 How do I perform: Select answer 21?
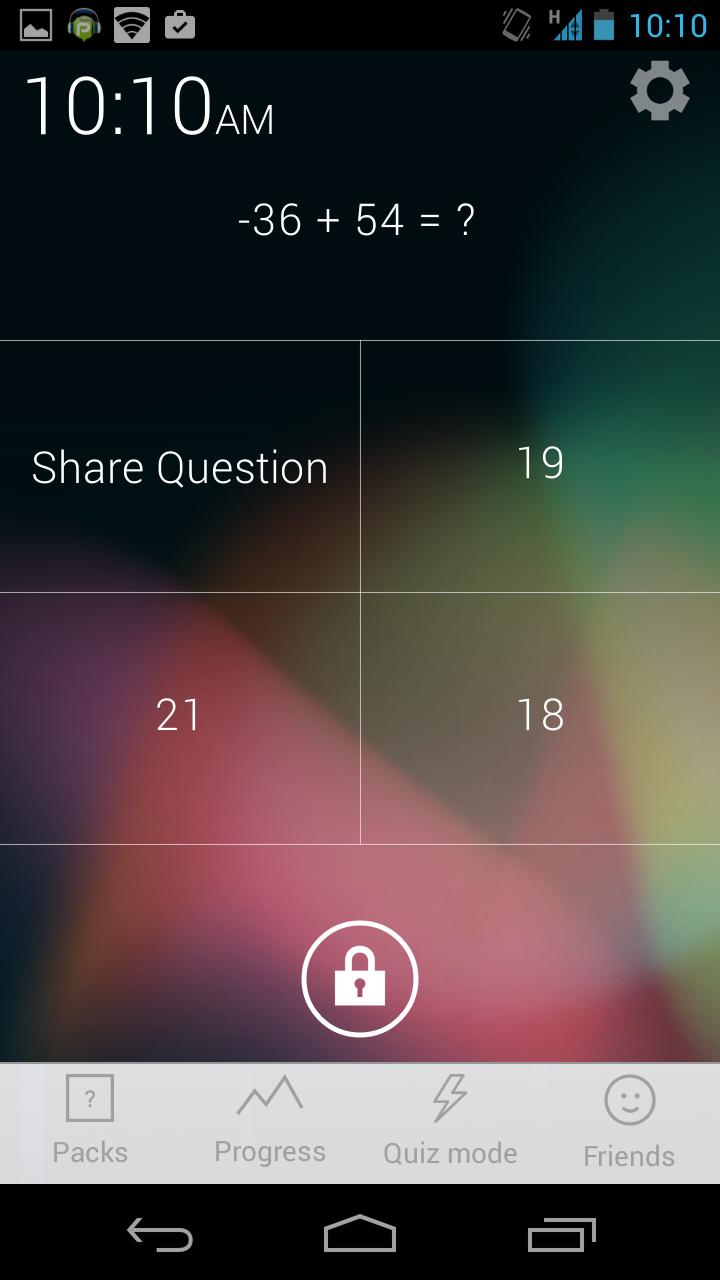(x=179, y=715)
